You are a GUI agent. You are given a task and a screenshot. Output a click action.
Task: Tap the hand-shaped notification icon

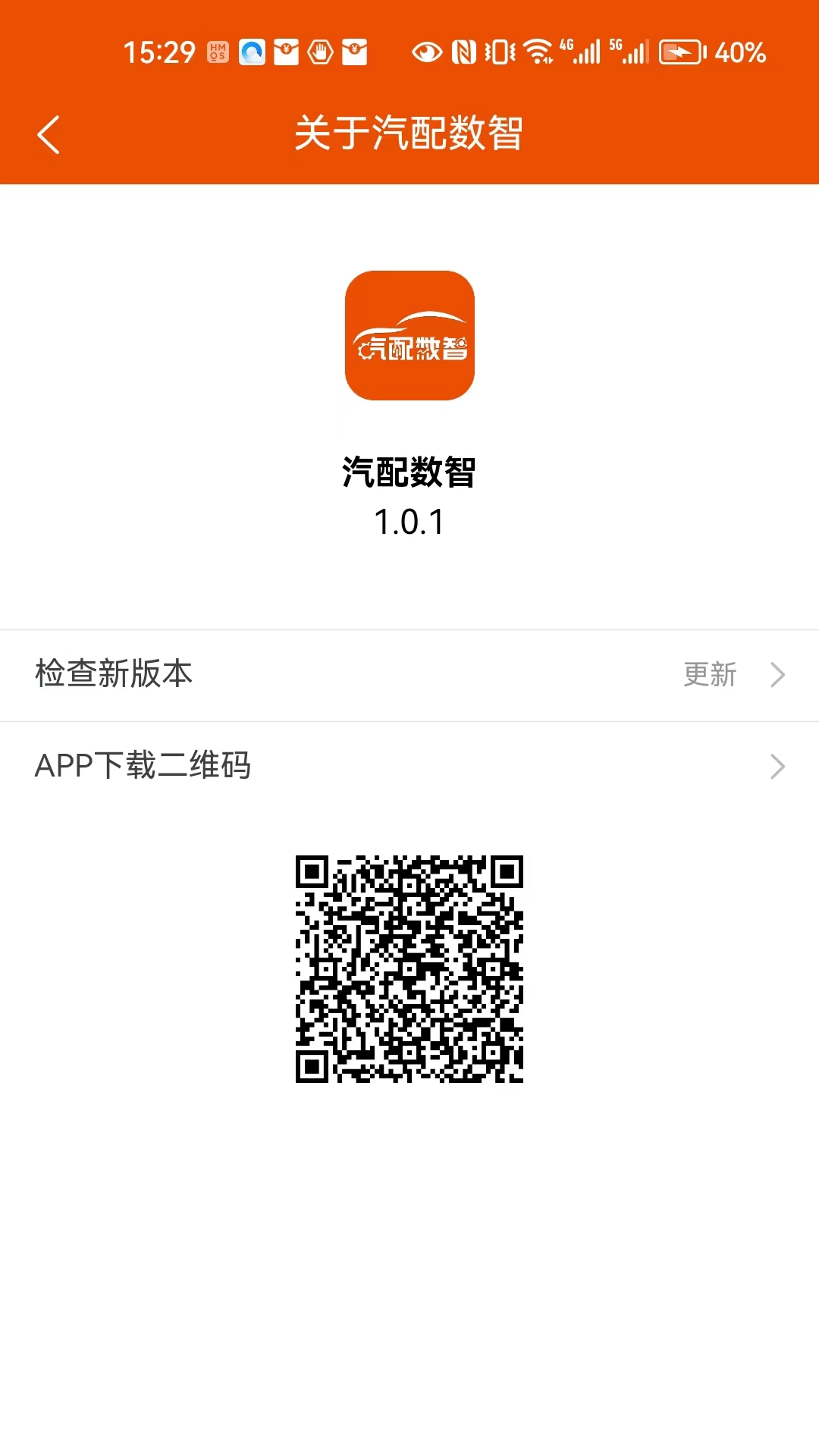(322, 52)
